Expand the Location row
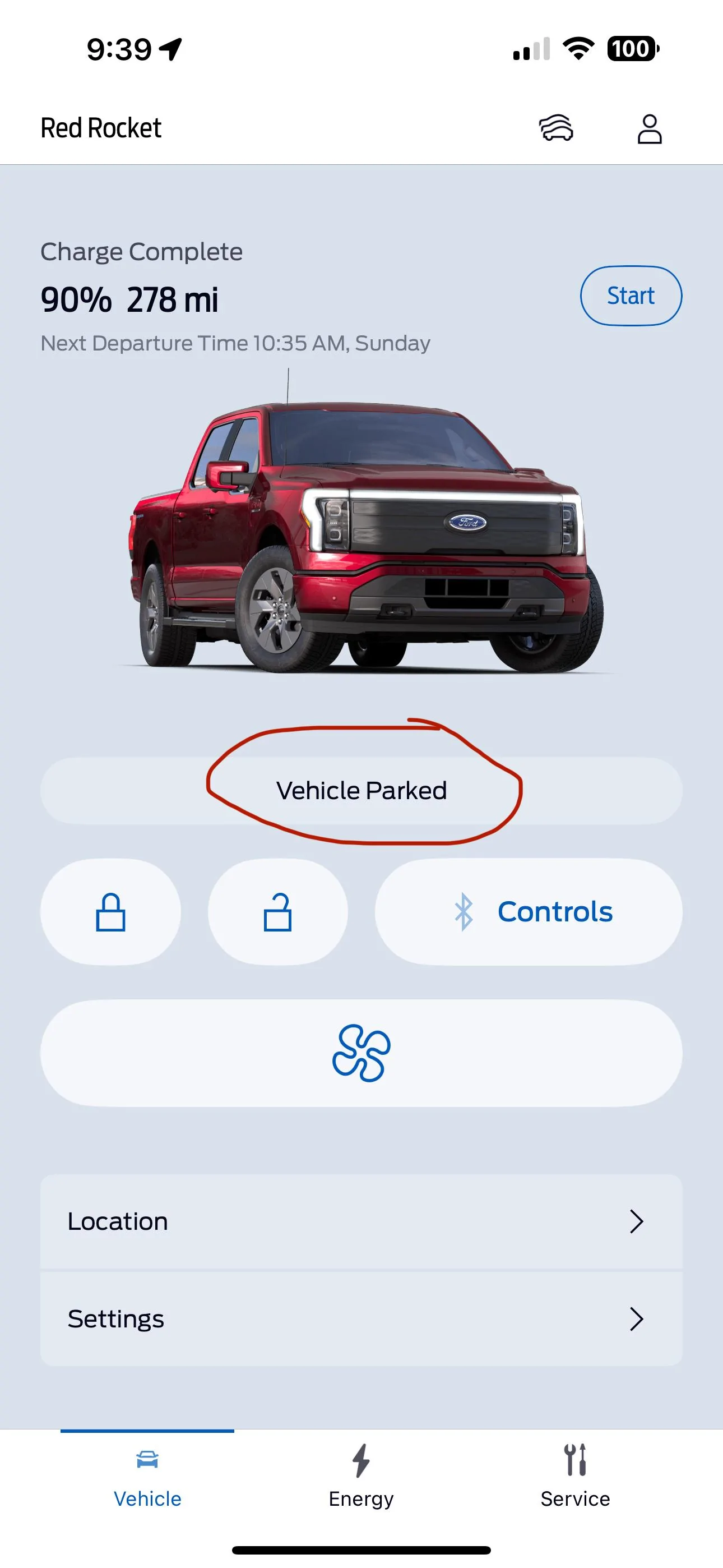723x1568 pixels. tap(361, 1221)
